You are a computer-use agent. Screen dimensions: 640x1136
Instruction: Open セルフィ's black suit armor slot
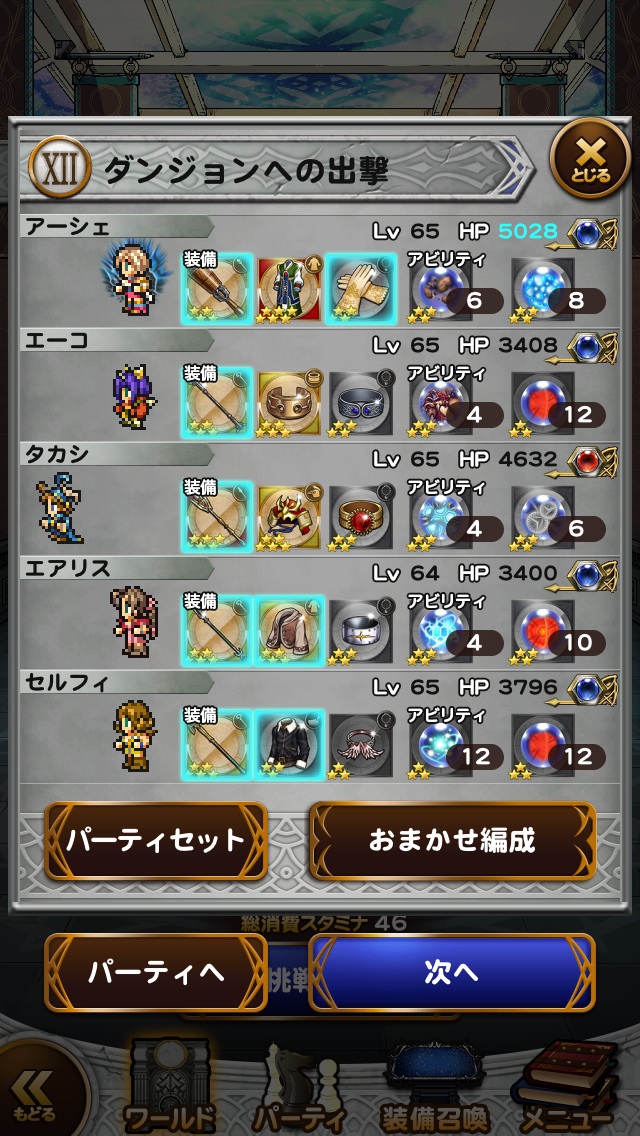point(289,745)
